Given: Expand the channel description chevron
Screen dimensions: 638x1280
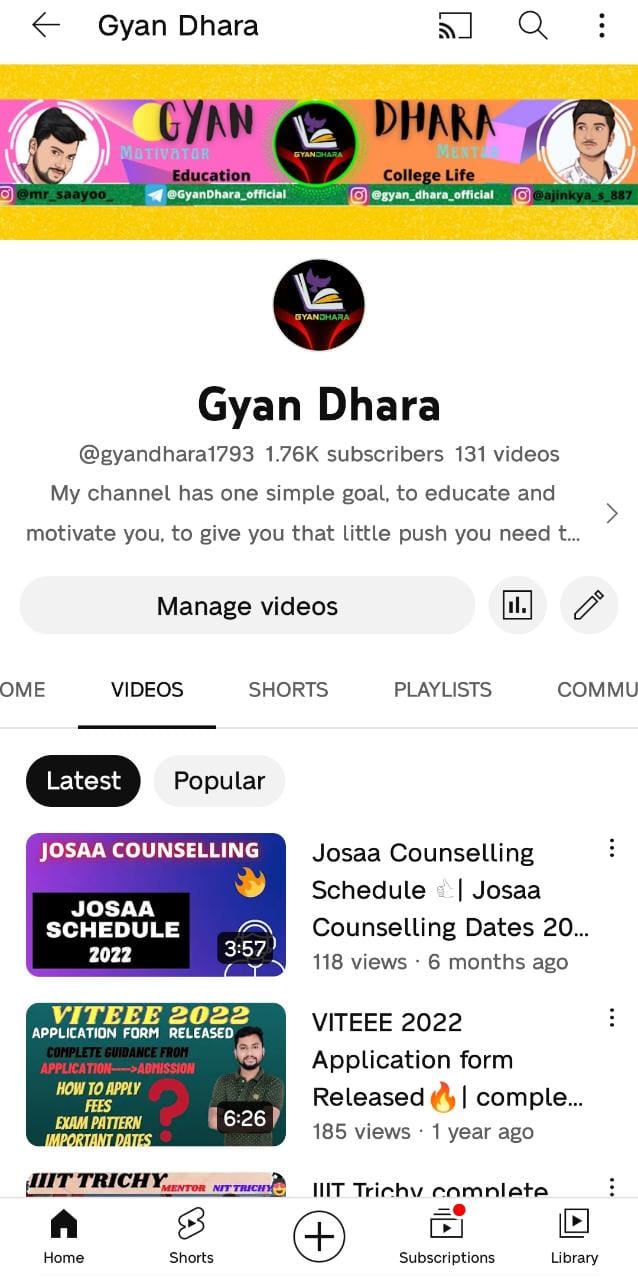Looking at the screenshot, I should pos(612,513).
